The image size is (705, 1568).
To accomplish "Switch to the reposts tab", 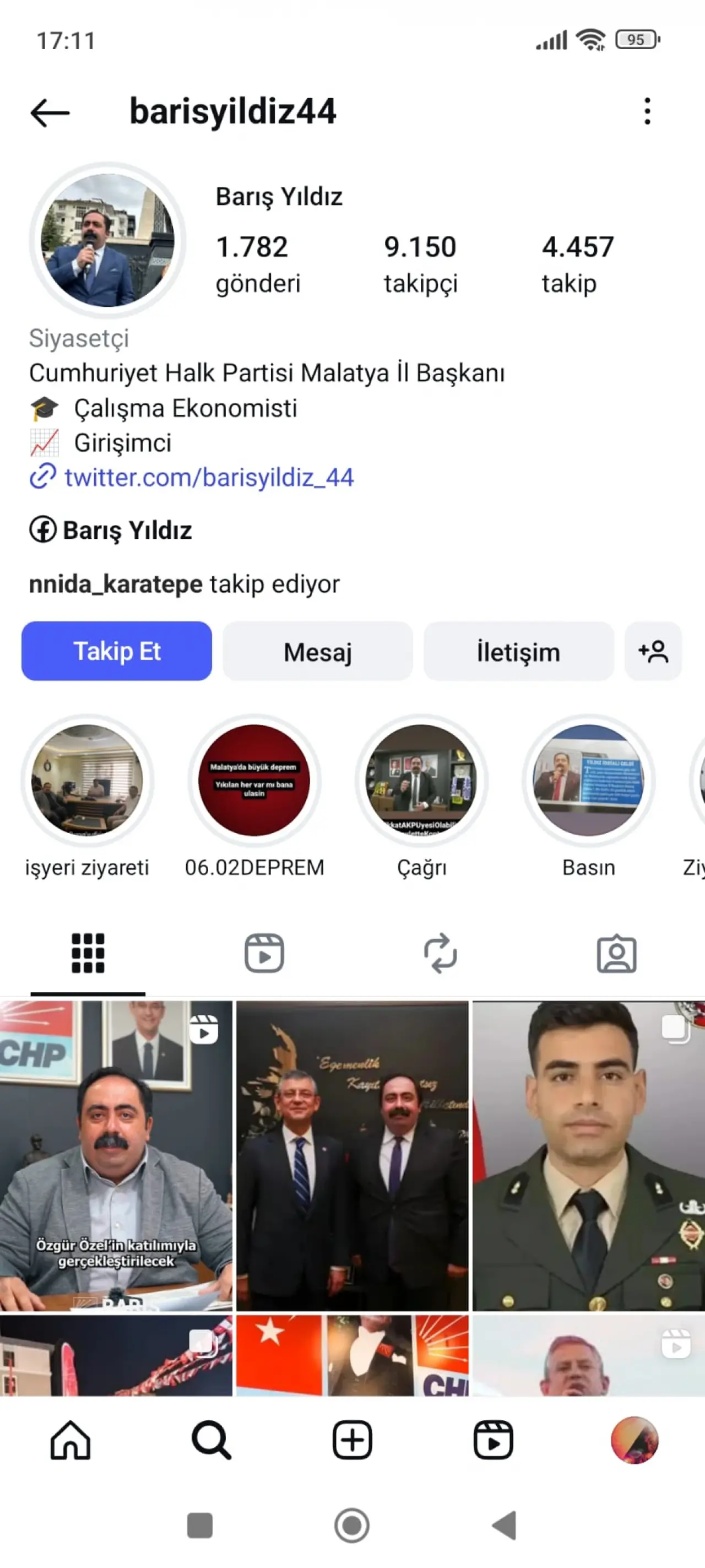I will coord(441,953).
